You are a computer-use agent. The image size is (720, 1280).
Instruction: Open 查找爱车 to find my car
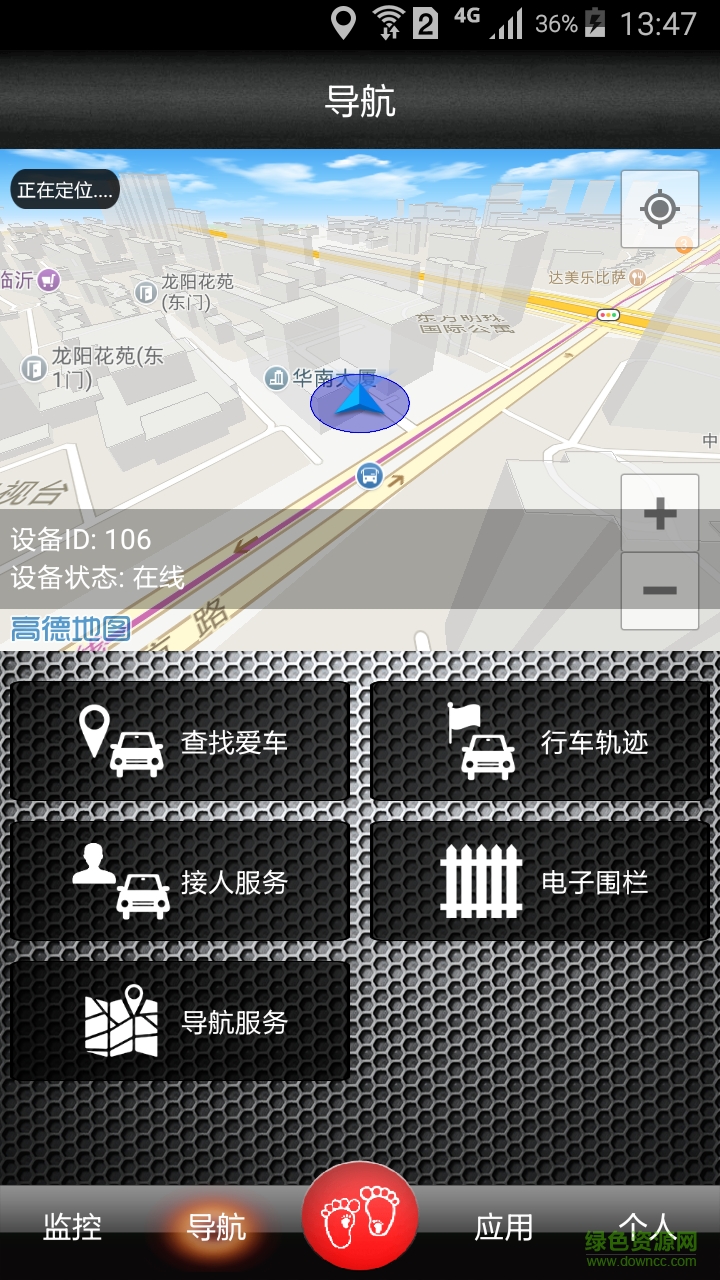180,742
